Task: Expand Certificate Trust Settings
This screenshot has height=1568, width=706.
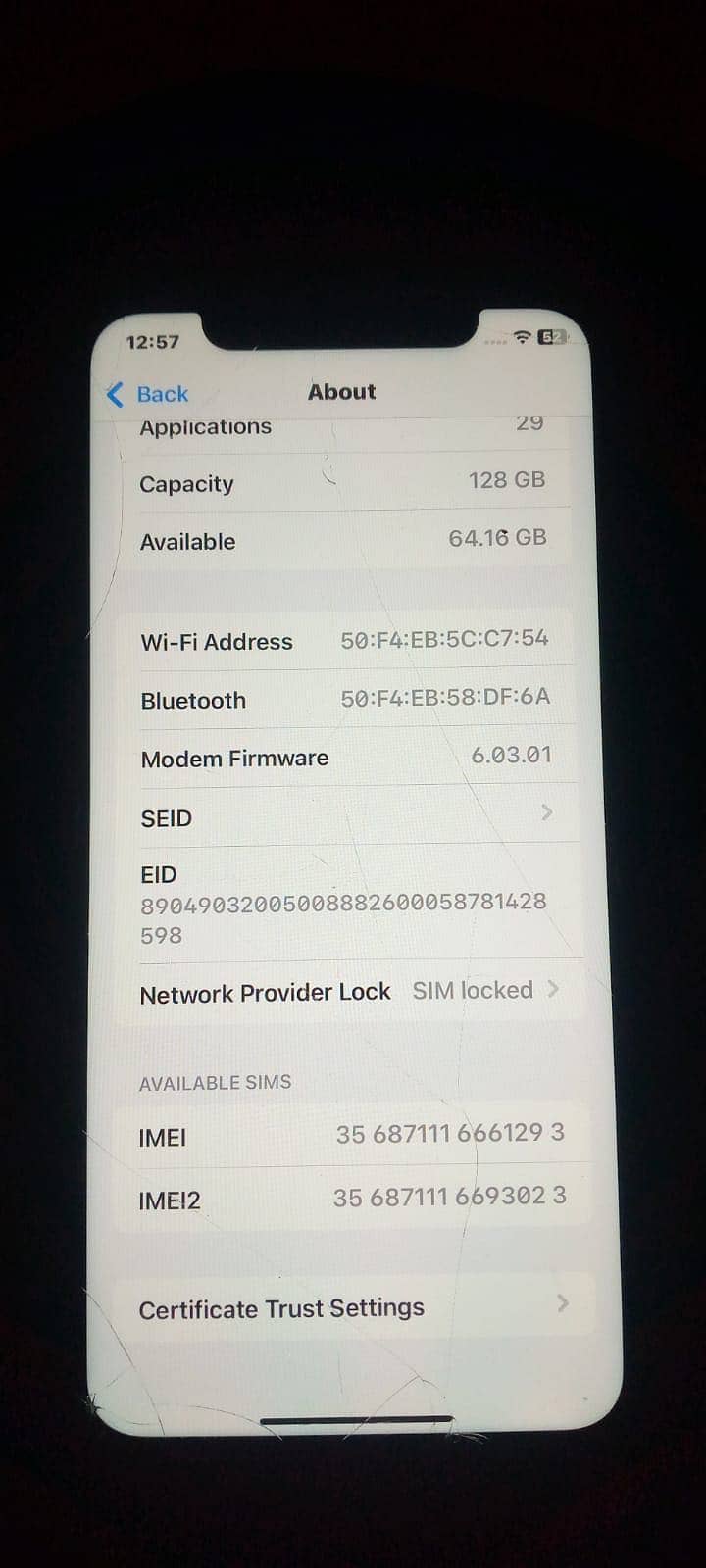Action: pyautogui.click(x=343, y=1307)
